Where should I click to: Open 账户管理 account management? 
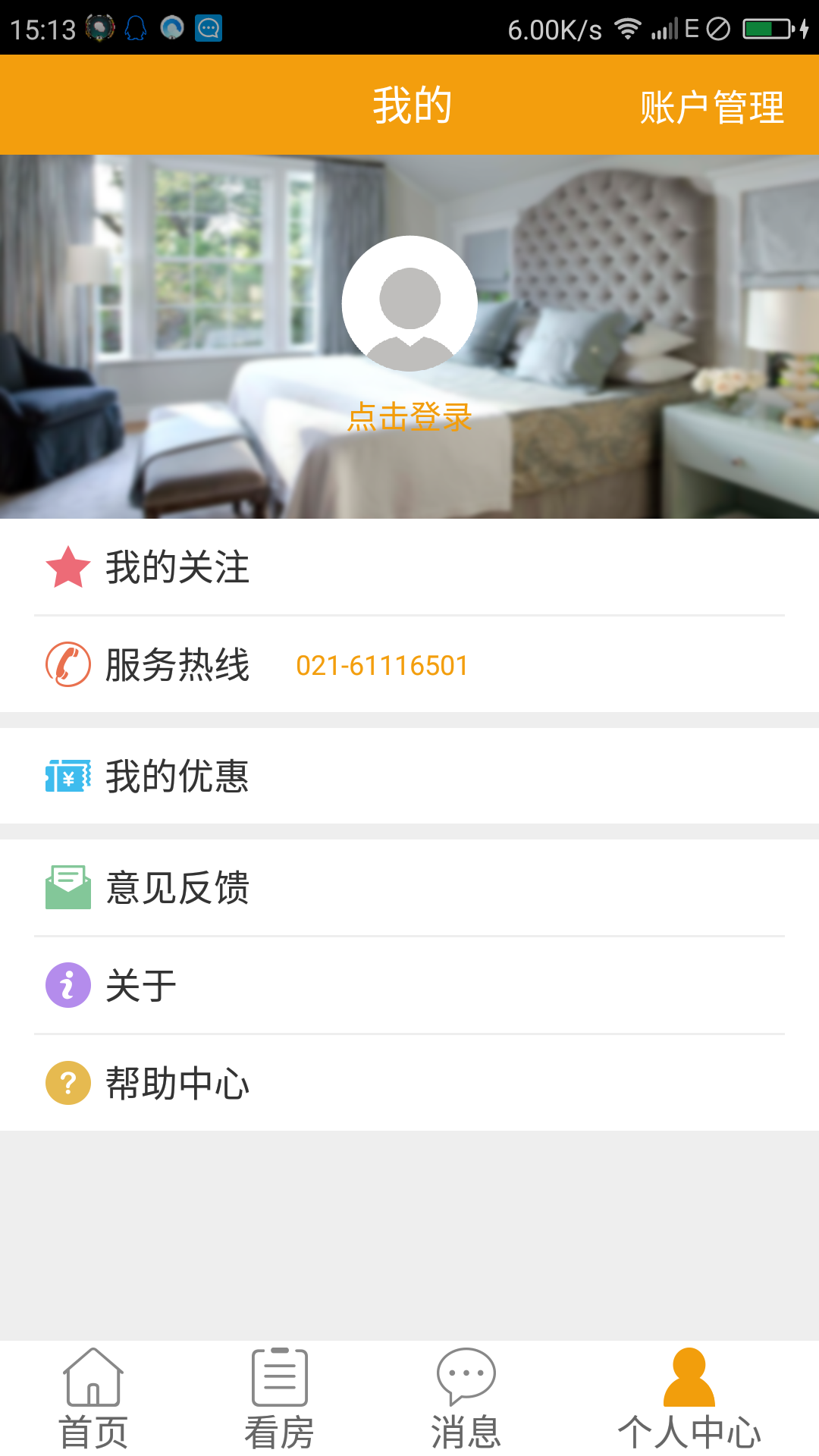tap(711, 107)
